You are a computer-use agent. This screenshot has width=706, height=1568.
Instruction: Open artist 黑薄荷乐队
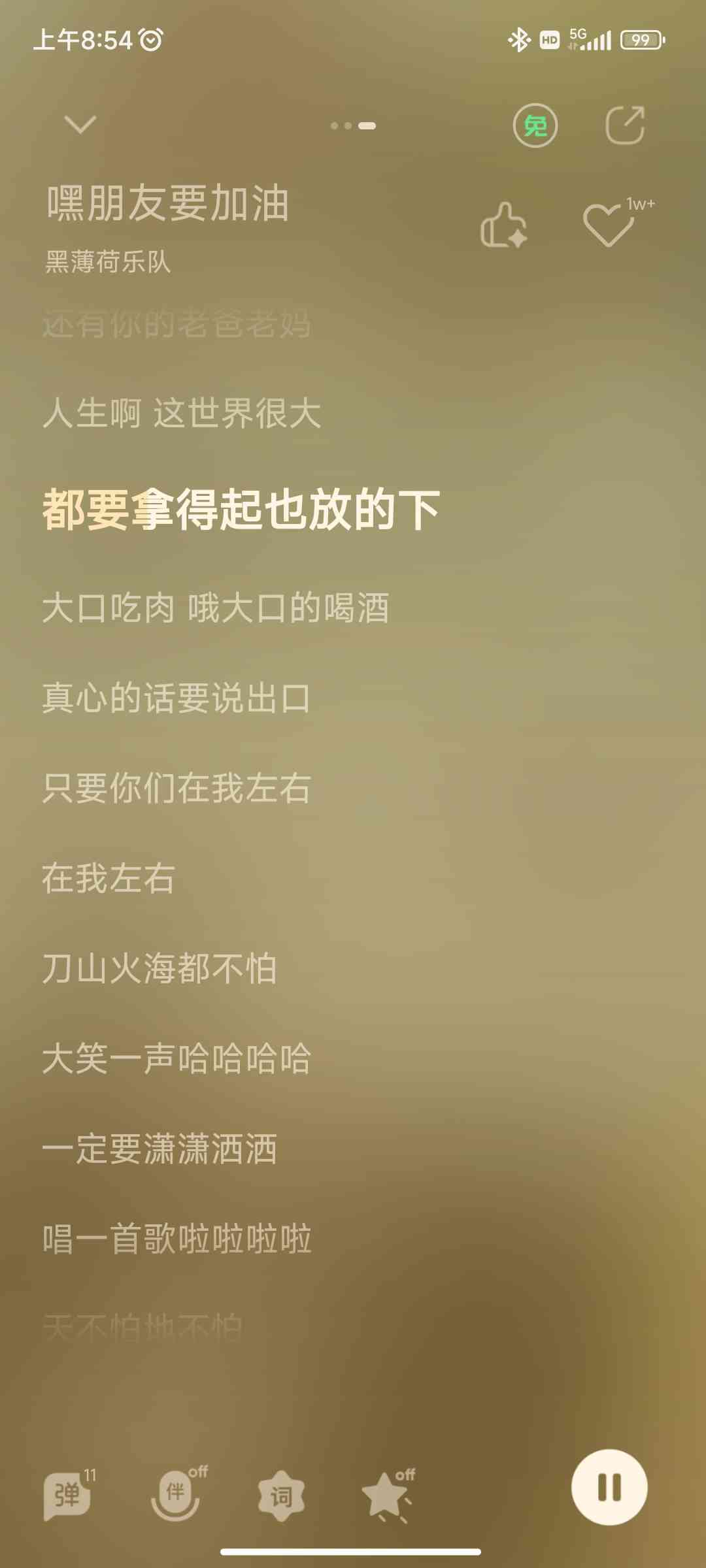coord(108,262)
